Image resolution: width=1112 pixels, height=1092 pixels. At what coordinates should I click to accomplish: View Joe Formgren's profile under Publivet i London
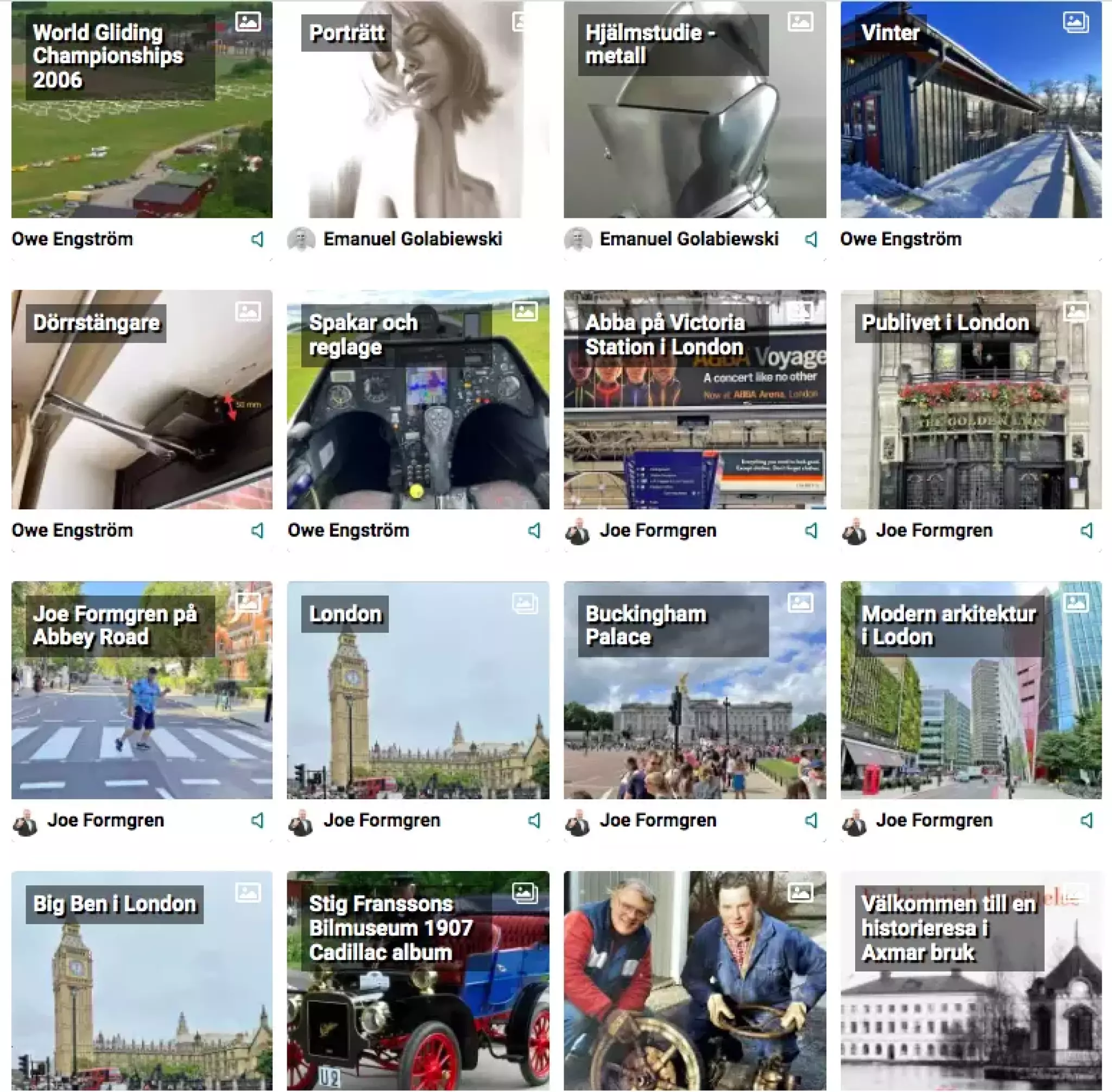click(x=933, y=531)
